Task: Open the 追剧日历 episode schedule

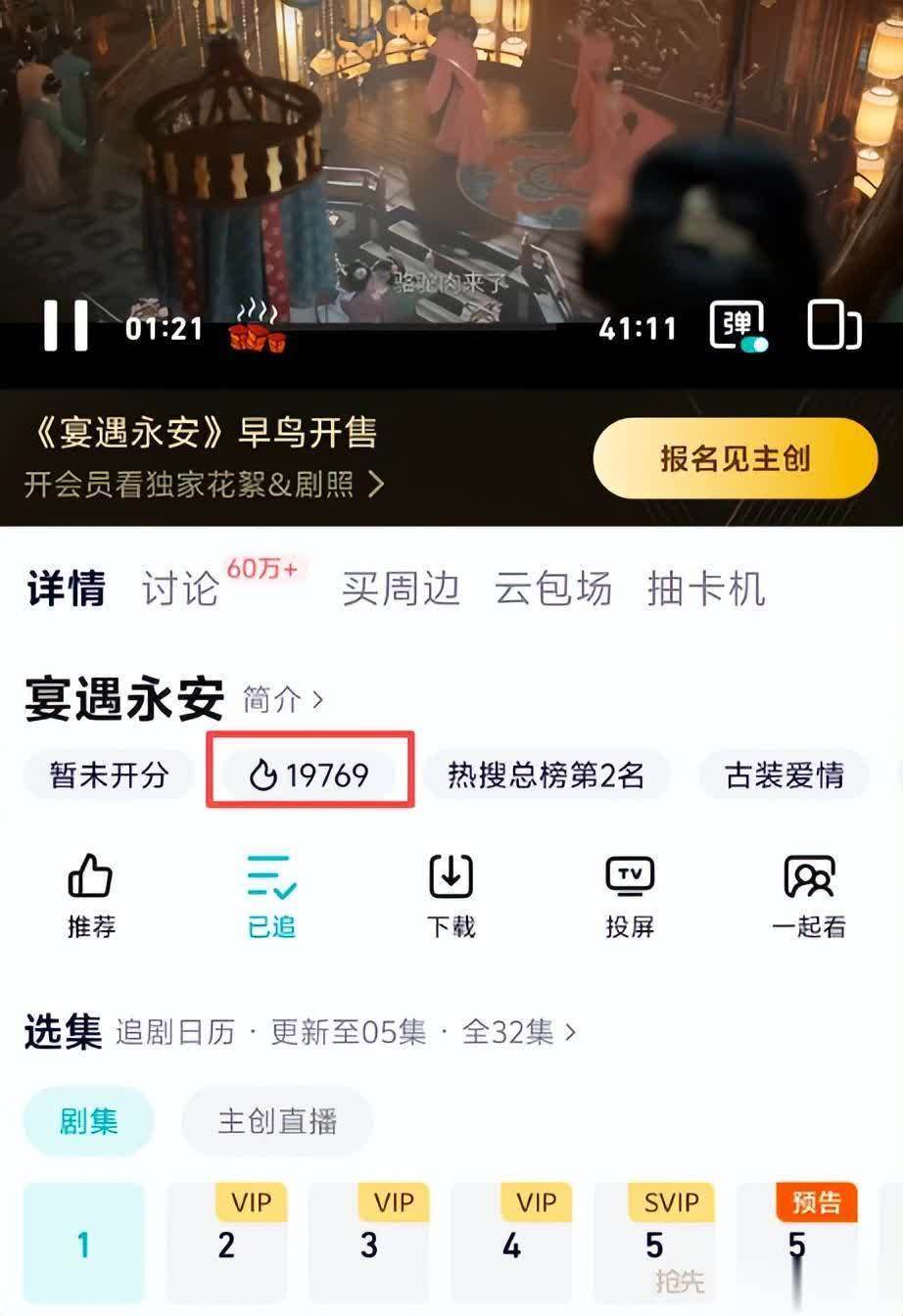Action: point(175,1032)
